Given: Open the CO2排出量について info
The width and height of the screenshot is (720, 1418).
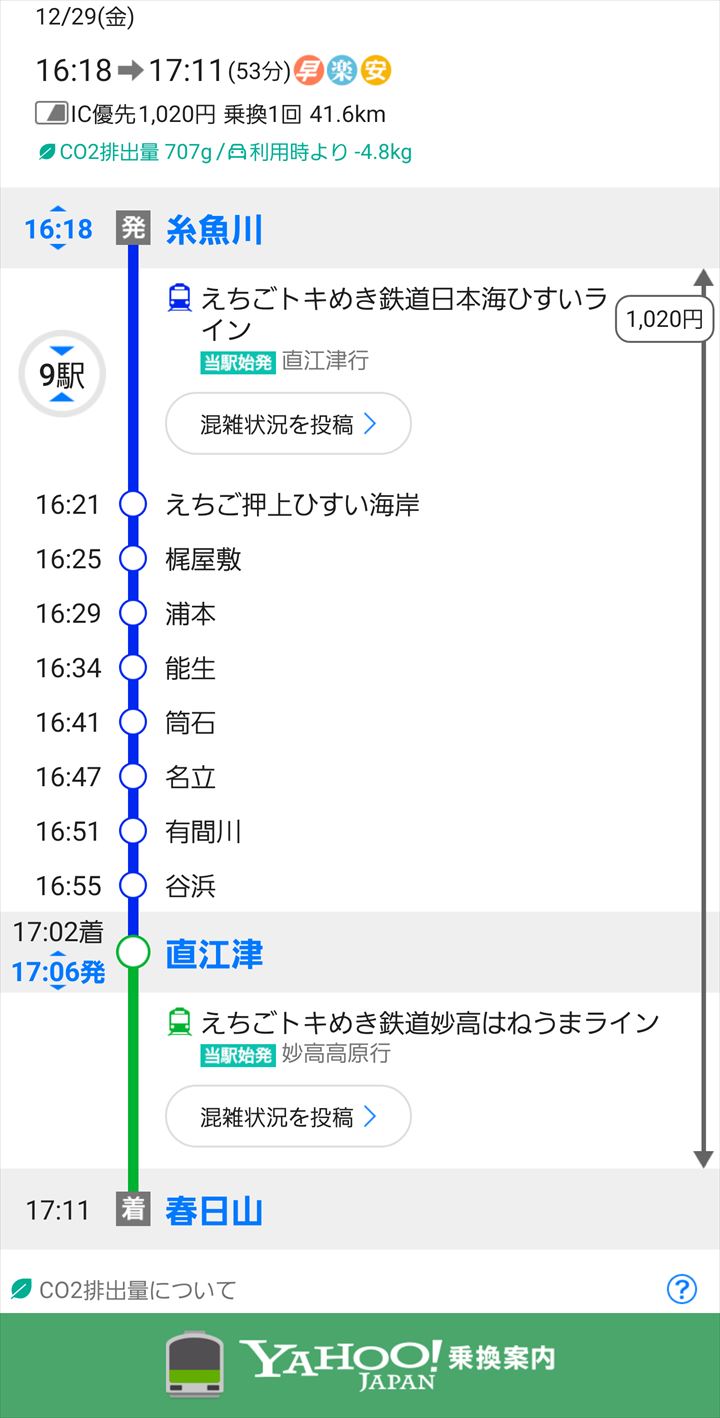Looking at the screenshot, I should 136,1290.
